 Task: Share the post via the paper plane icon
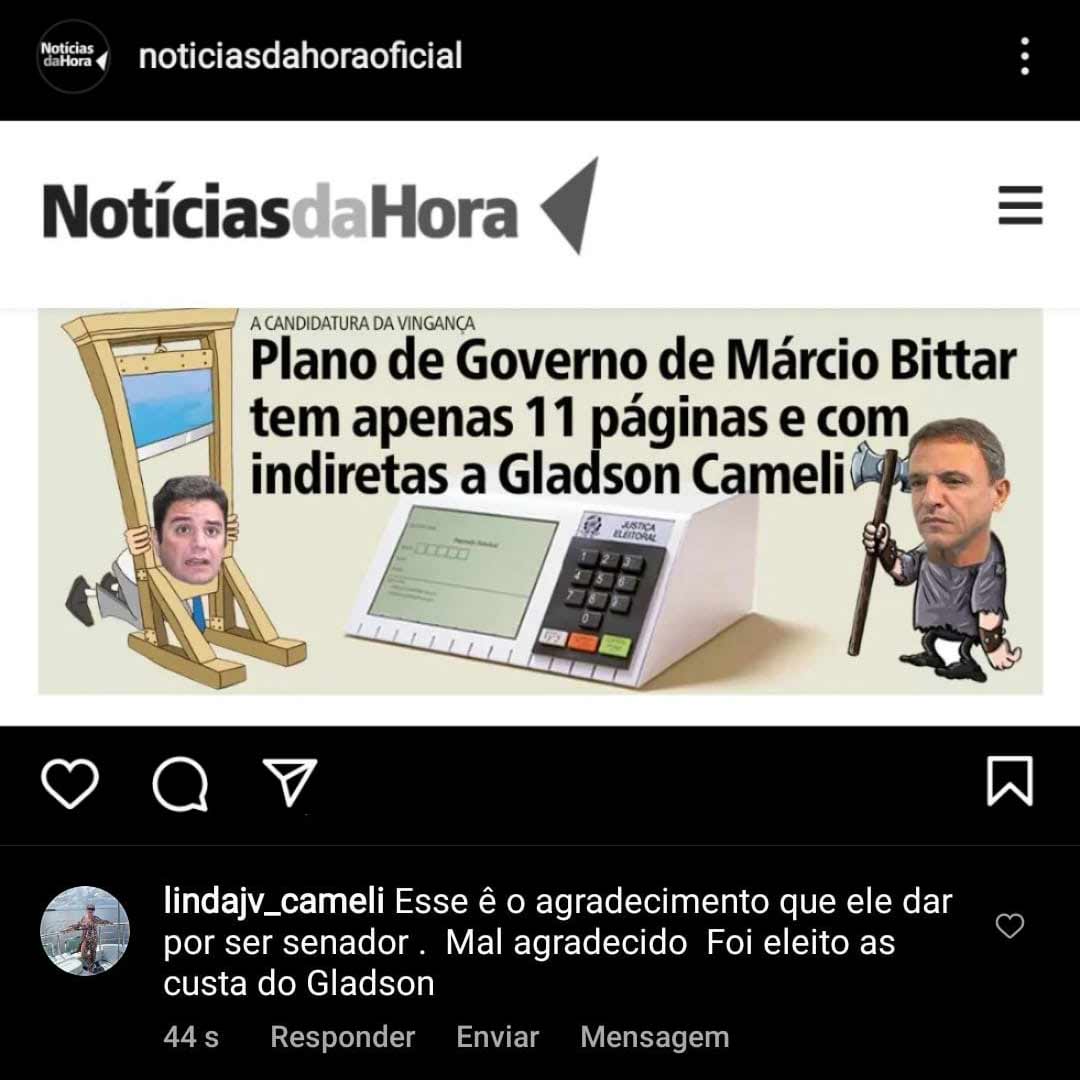(290, 782)
